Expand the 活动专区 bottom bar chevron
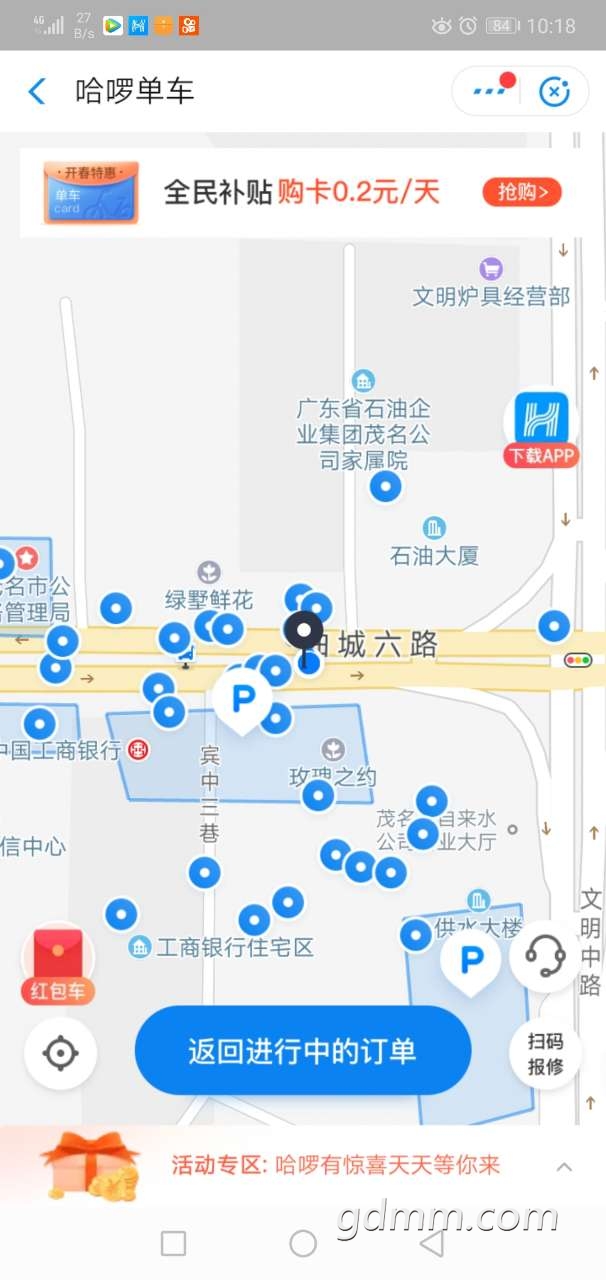The width and height of the screenshot is (606, 1280). click(x=564, y=1167)
